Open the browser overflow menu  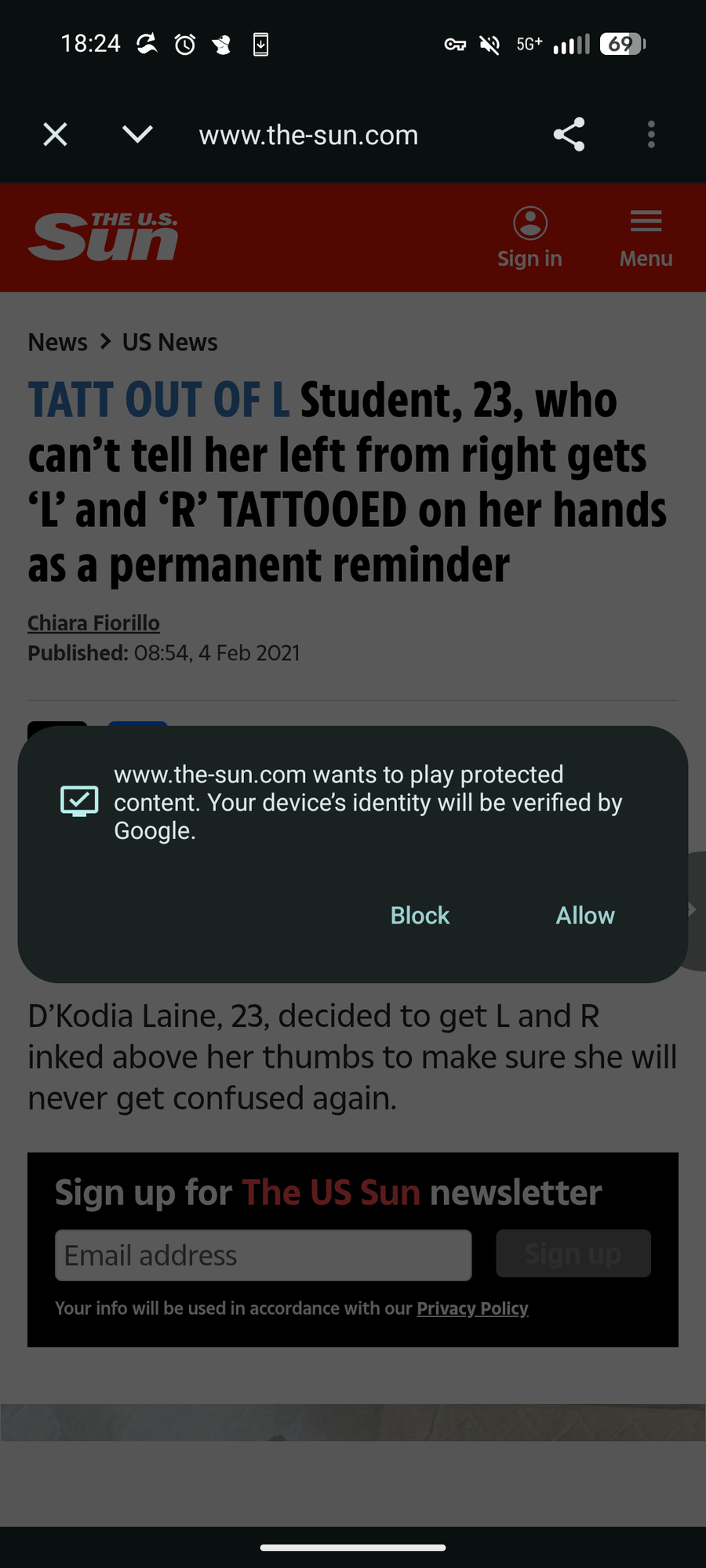(x=651, y=135)
